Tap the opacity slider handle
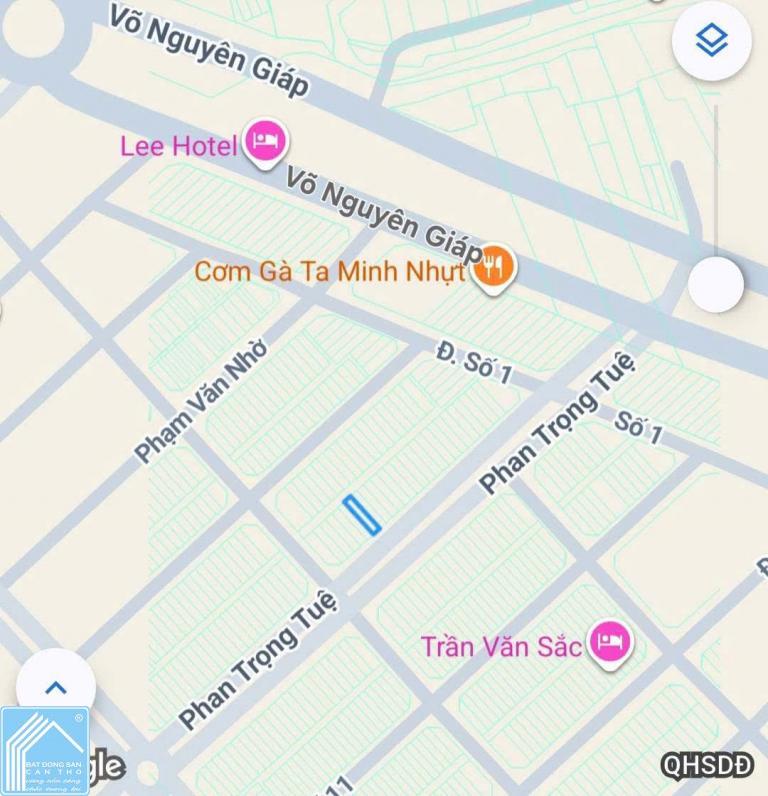 [x=716, y=283]
